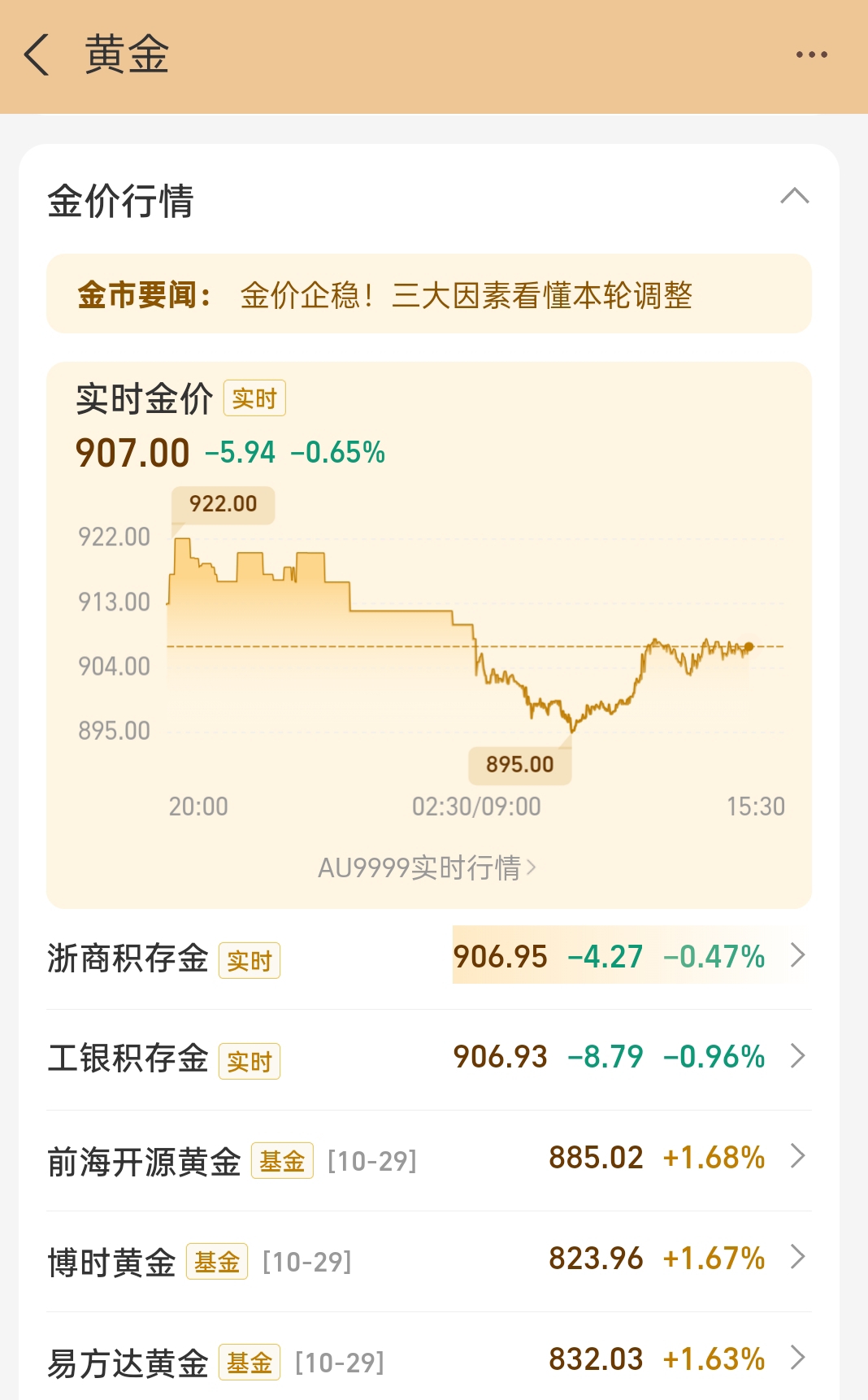Collapse the 金价行情 section

pos(794,196)
